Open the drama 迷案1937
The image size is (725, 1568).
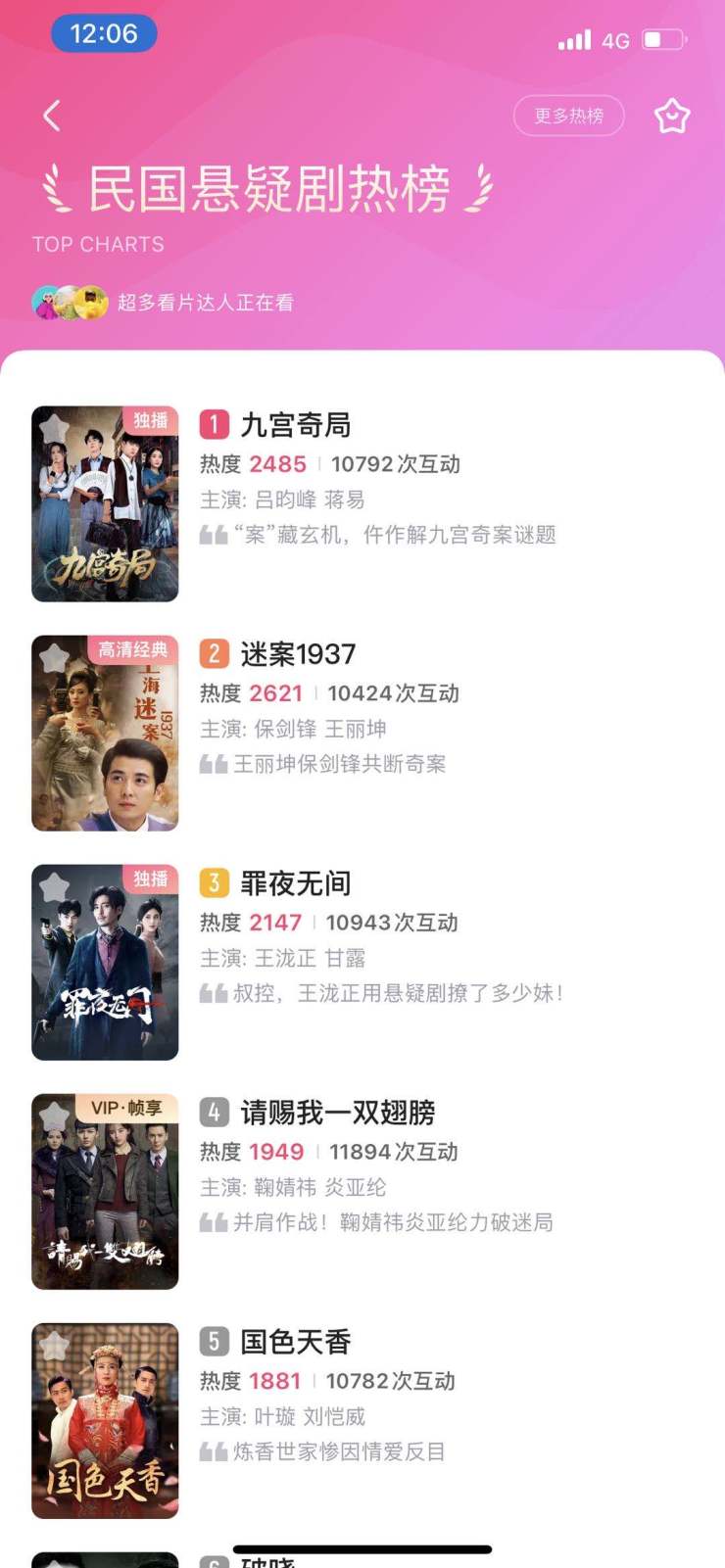click(x=298, y=654)
